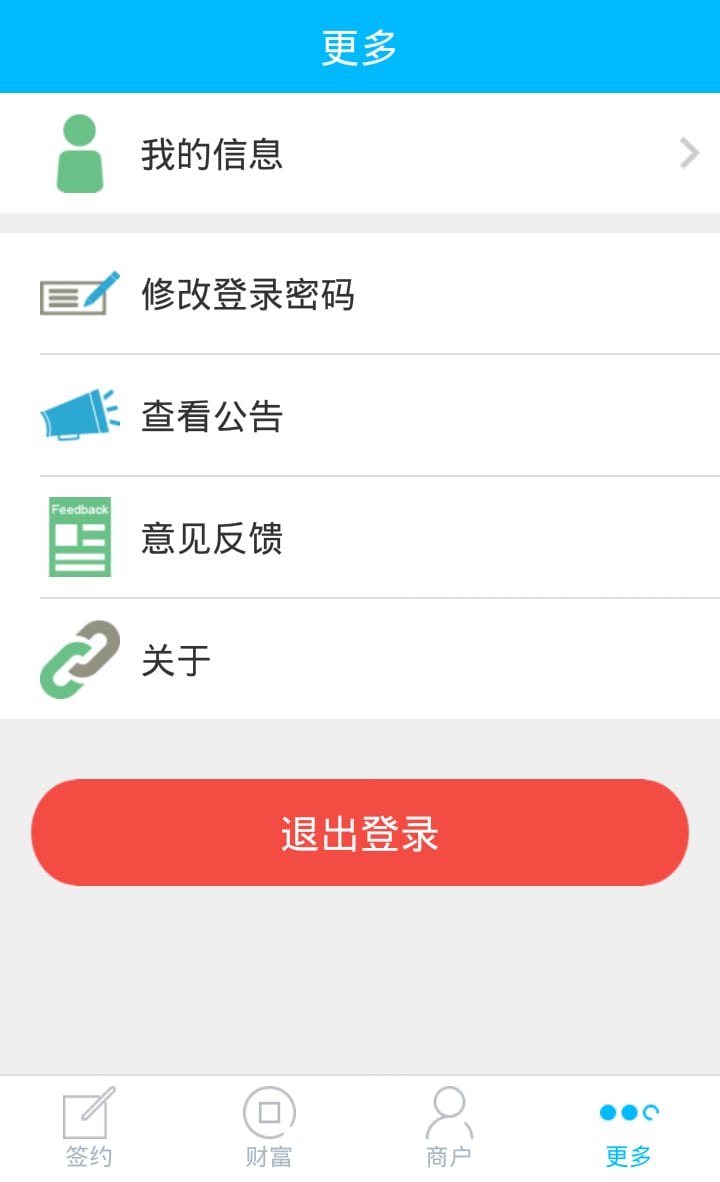
Task: Open 修改登录密码 to change password
Action: [360, 293]
